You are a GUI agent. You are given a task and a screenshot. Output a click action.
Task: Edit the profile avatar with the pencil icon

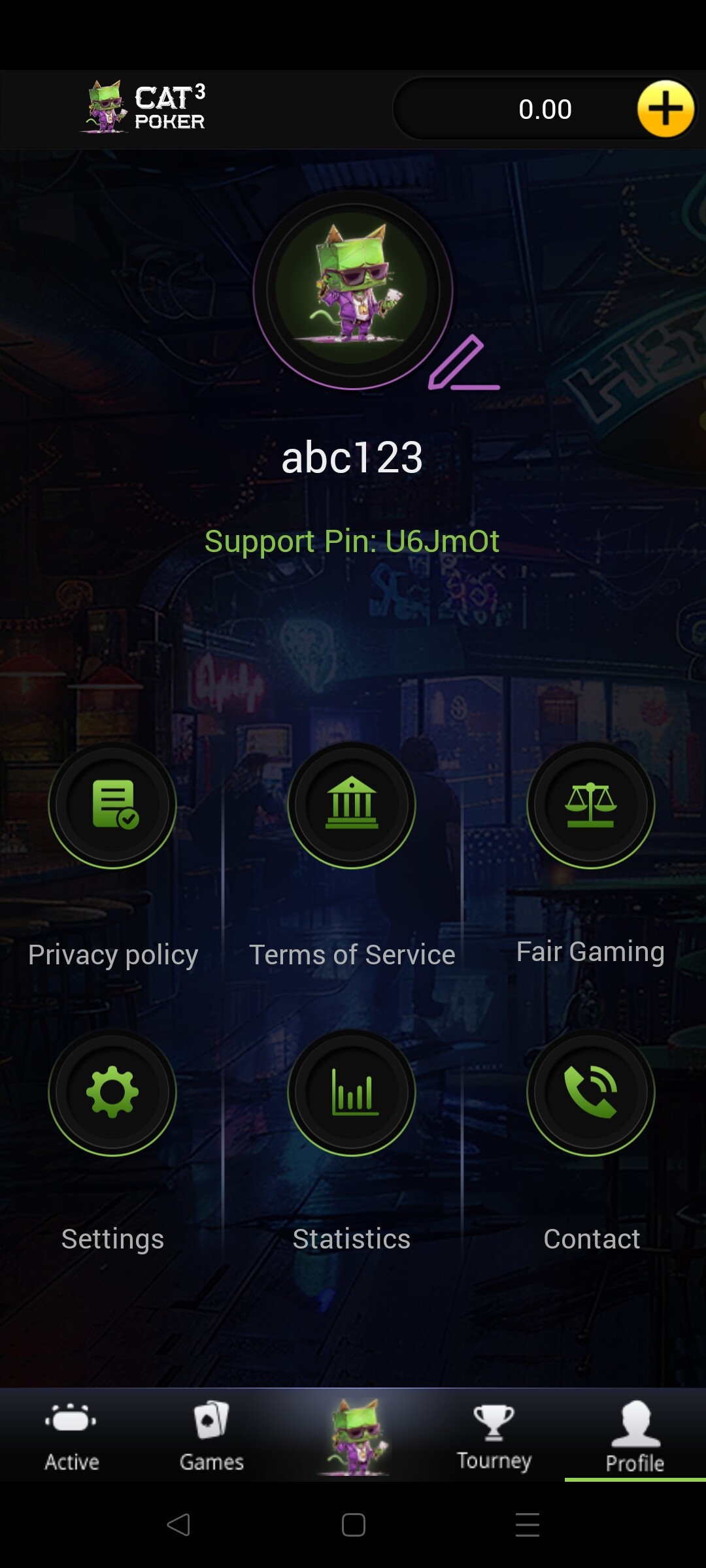(463, 364)
